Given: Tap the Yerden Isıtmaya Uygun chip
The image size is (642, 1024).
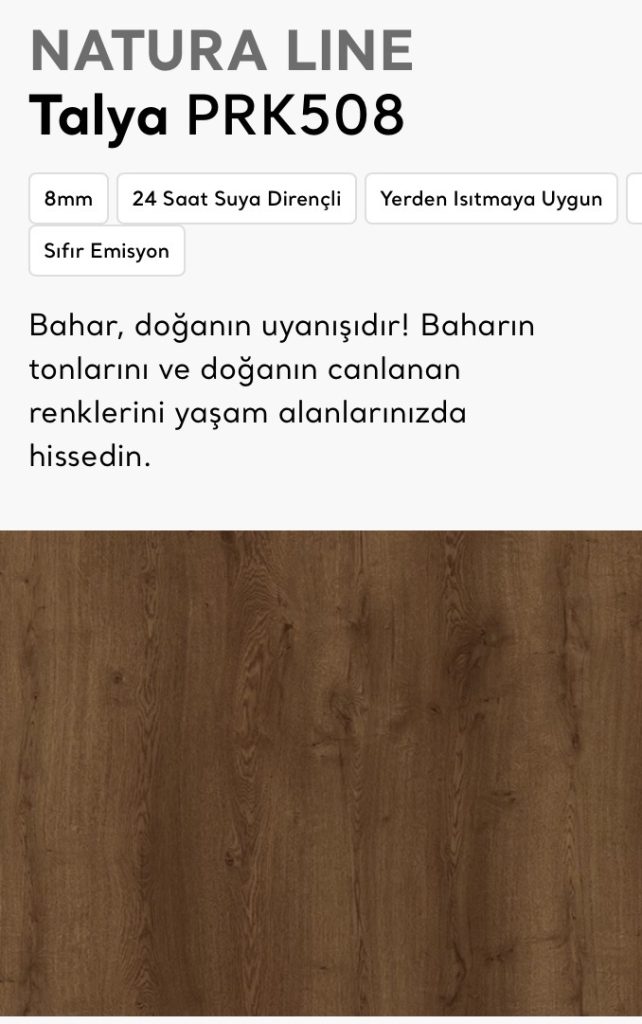Looking at the screenshot, I should point(491,199).
